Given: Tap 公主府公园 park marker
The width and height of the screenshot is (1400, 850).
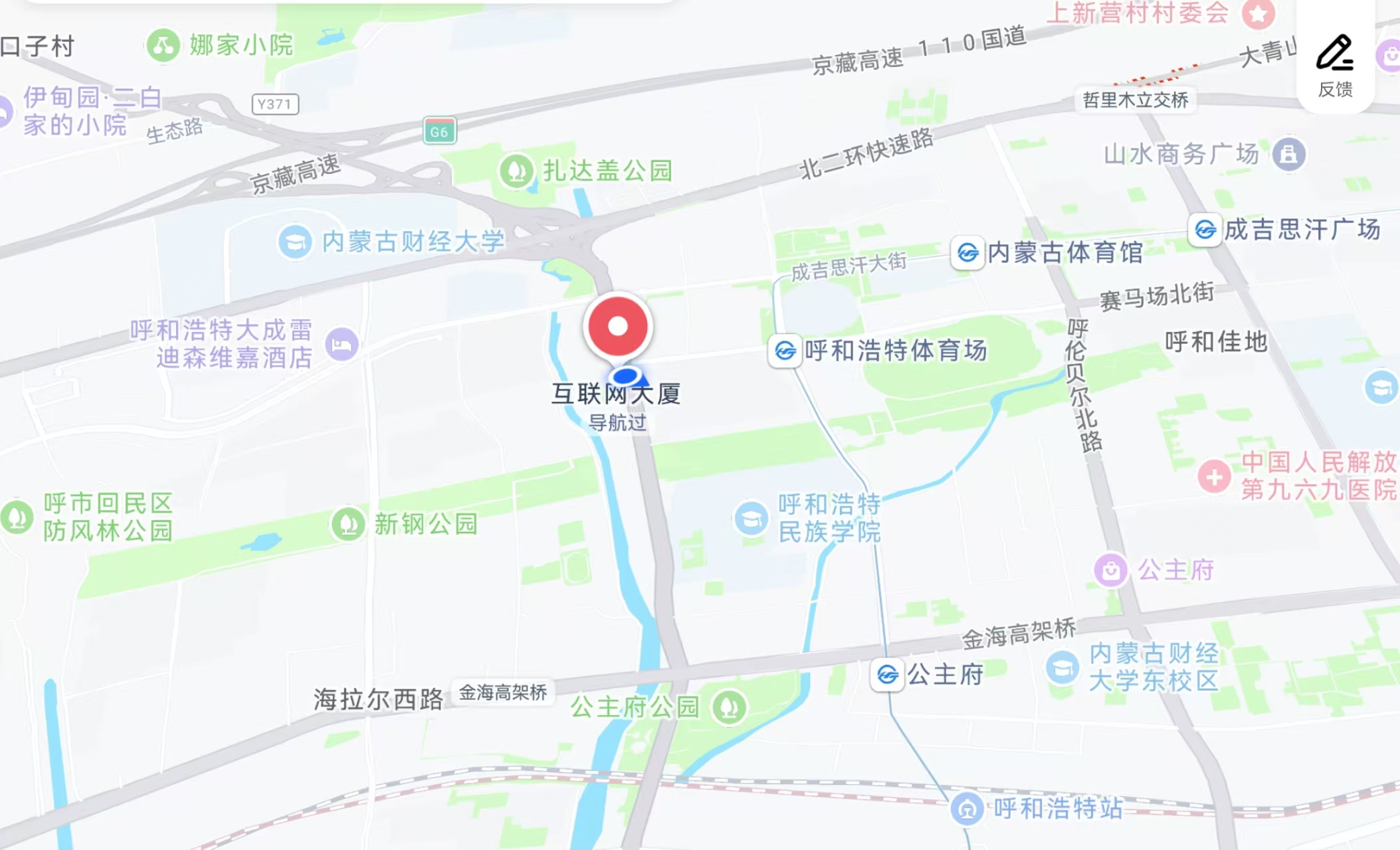Looking at the screenshot, I should click(x=729, y=707).
